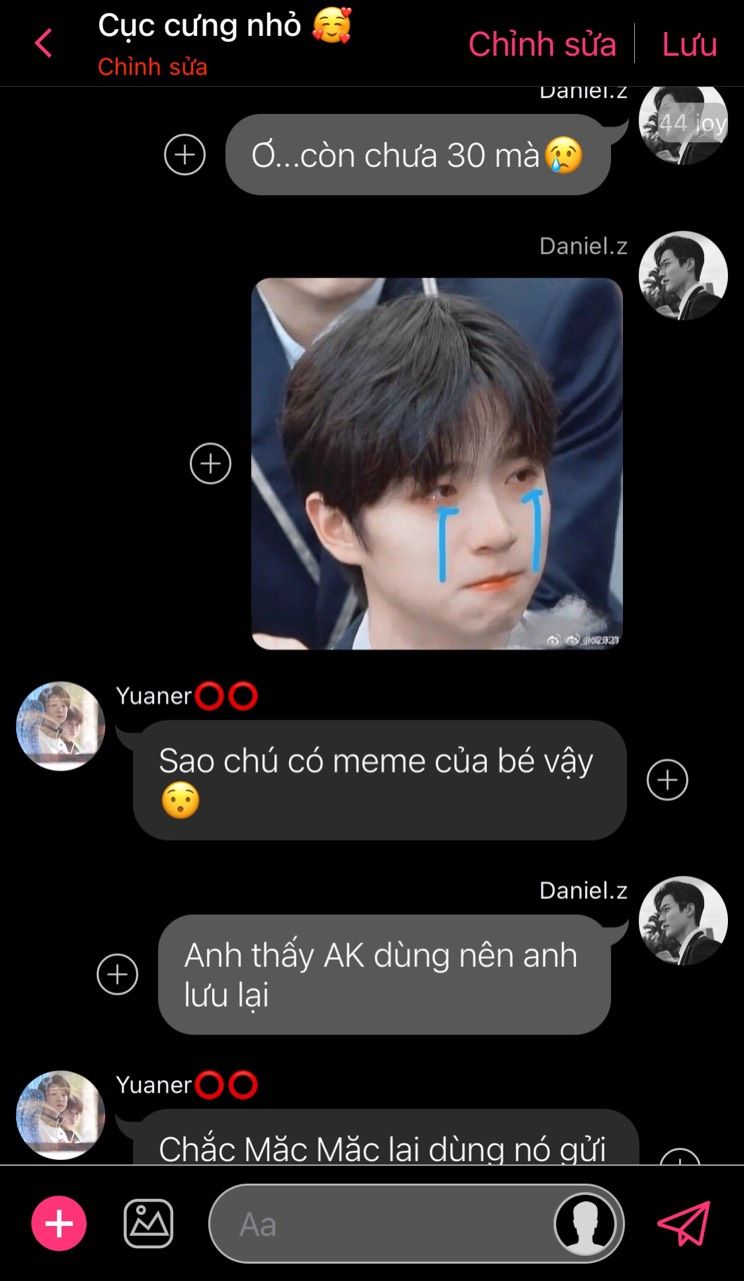Tap plus beside the crying meme image
Screen dimensions: 744x1281
(x=210, y=464)
